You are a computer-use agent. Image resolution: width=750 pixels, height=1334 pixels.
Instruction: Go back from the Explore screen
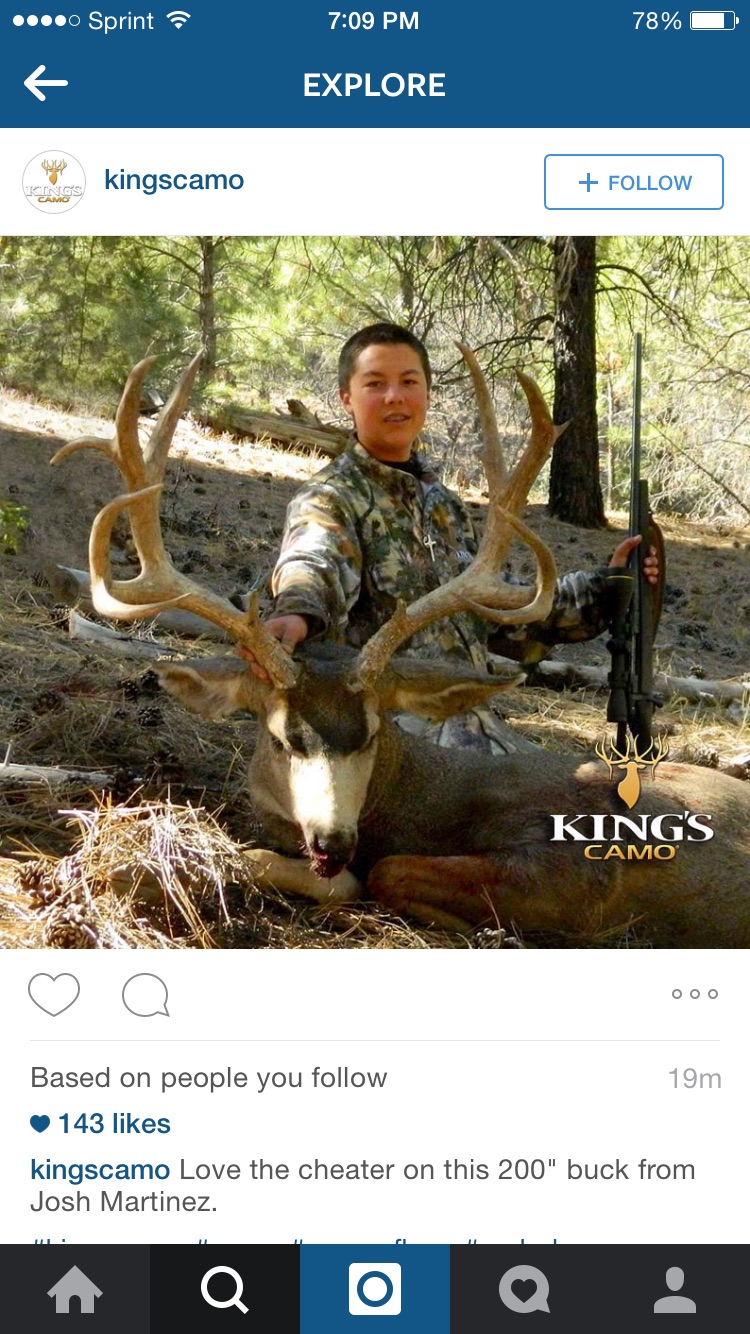pos(45,84)
